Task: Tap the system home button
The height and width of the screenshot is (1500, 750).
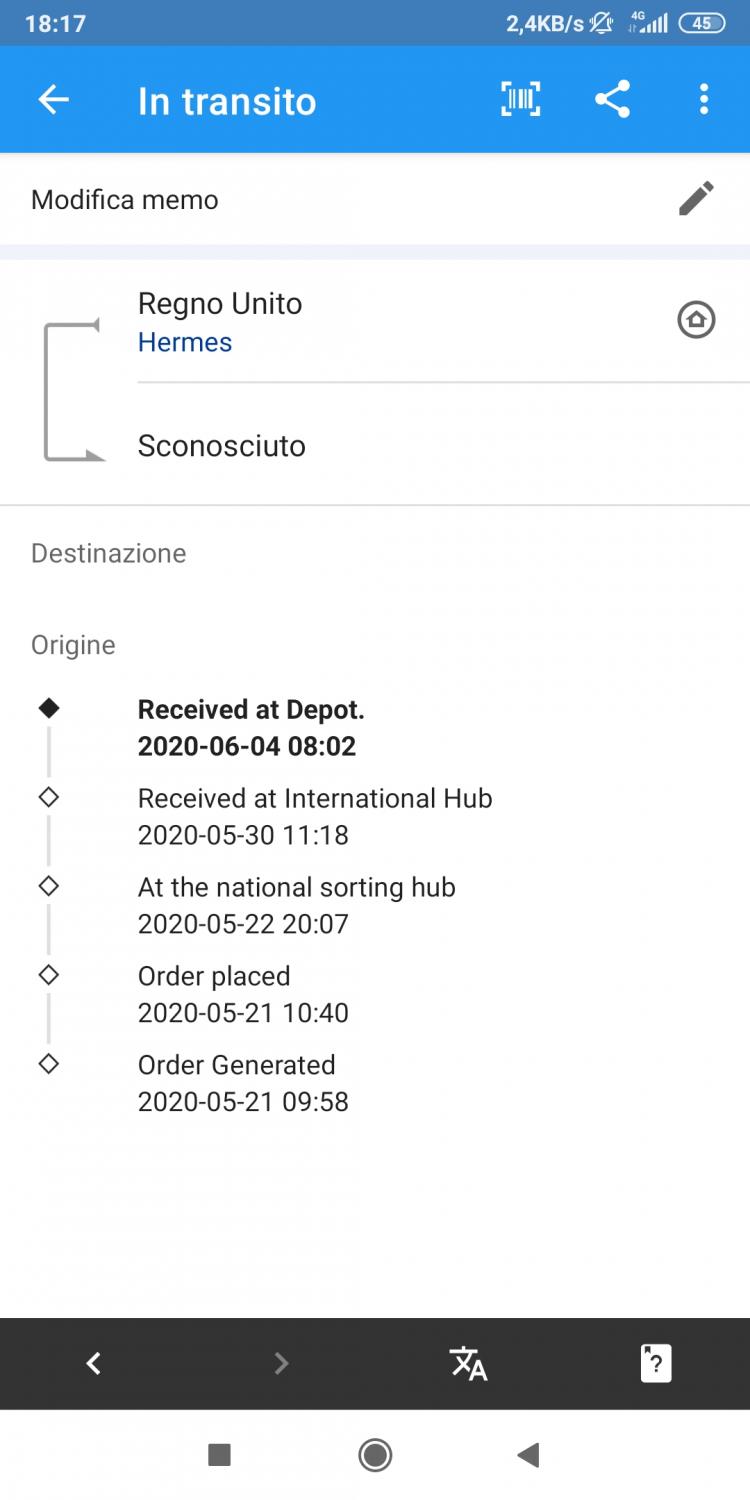Action: [x=375, y=1455]
